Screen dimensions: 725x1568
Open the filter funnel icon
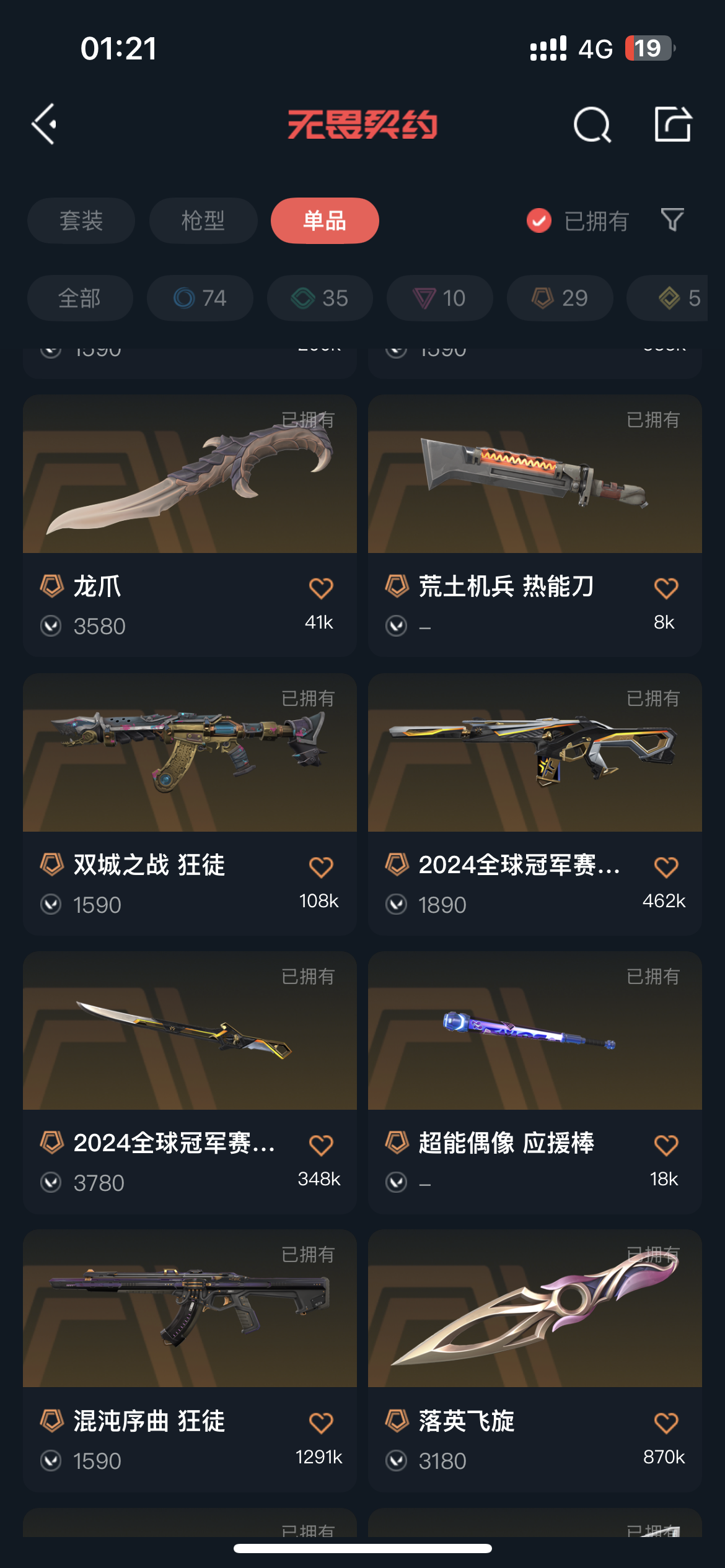pos(672,220)
